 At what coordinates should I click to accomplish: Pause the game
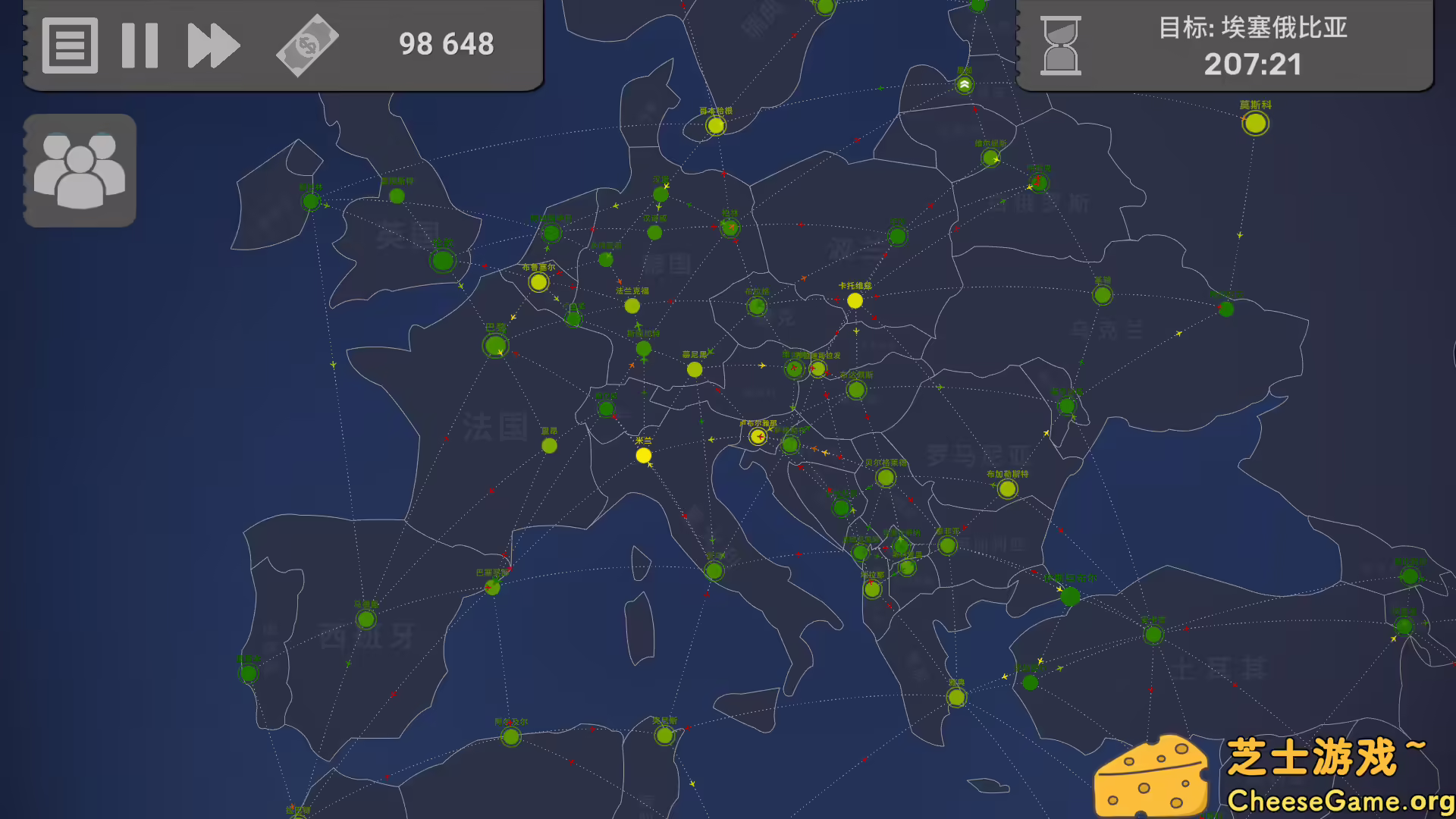click(140, 45)
